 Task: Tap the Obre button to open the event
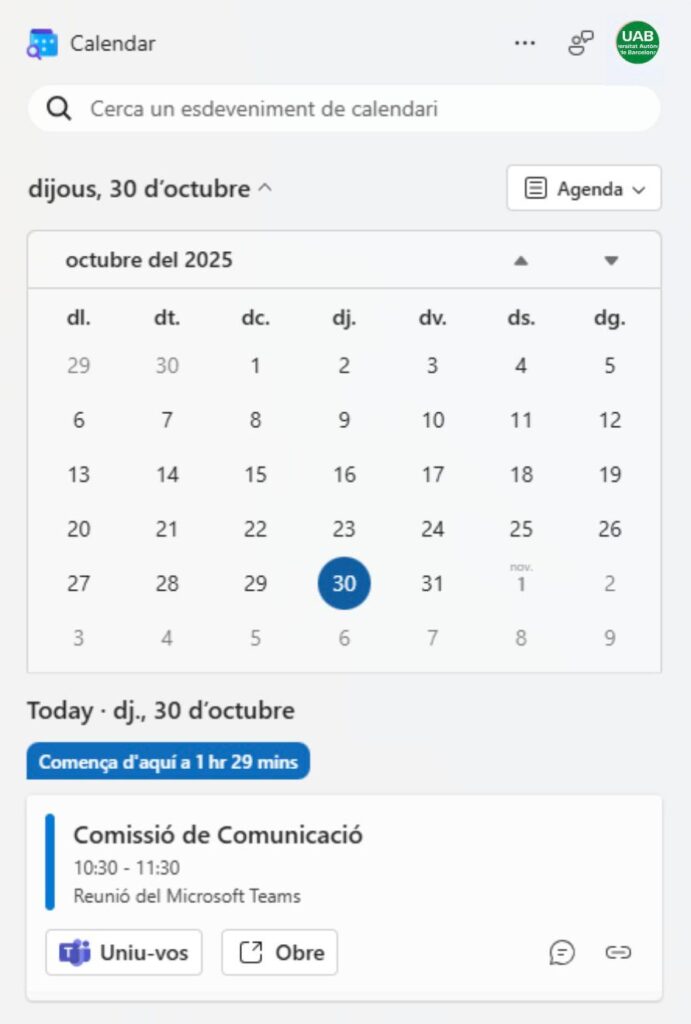280,952
